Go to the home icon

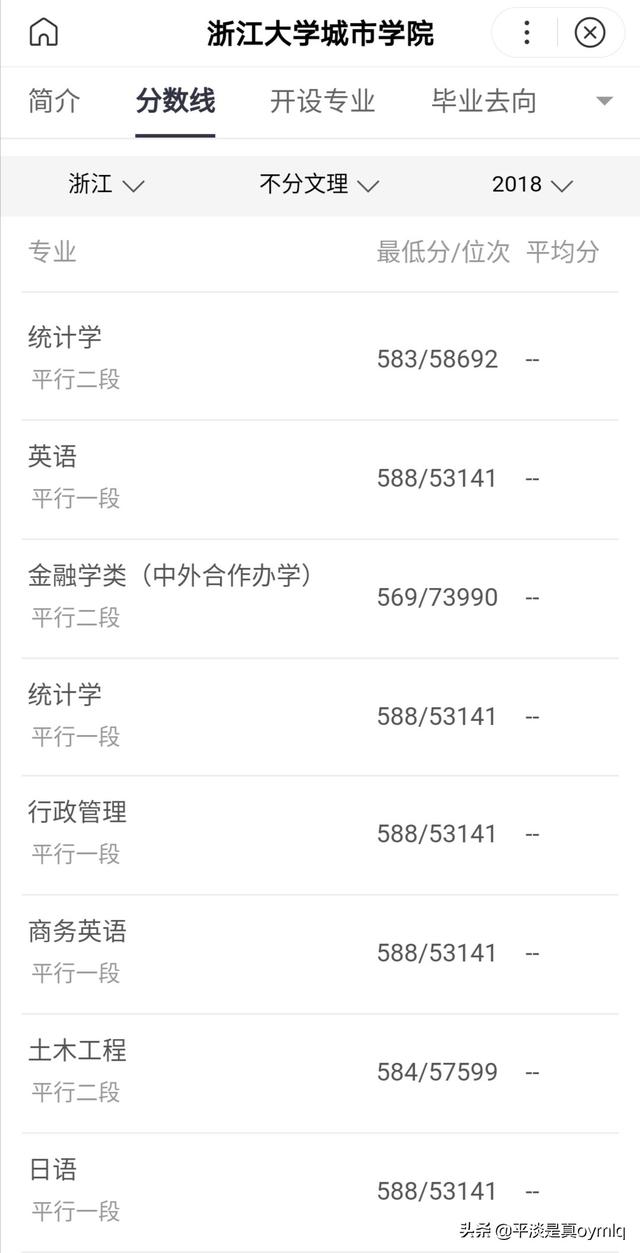pyautogui.click(x=44, y=33)
